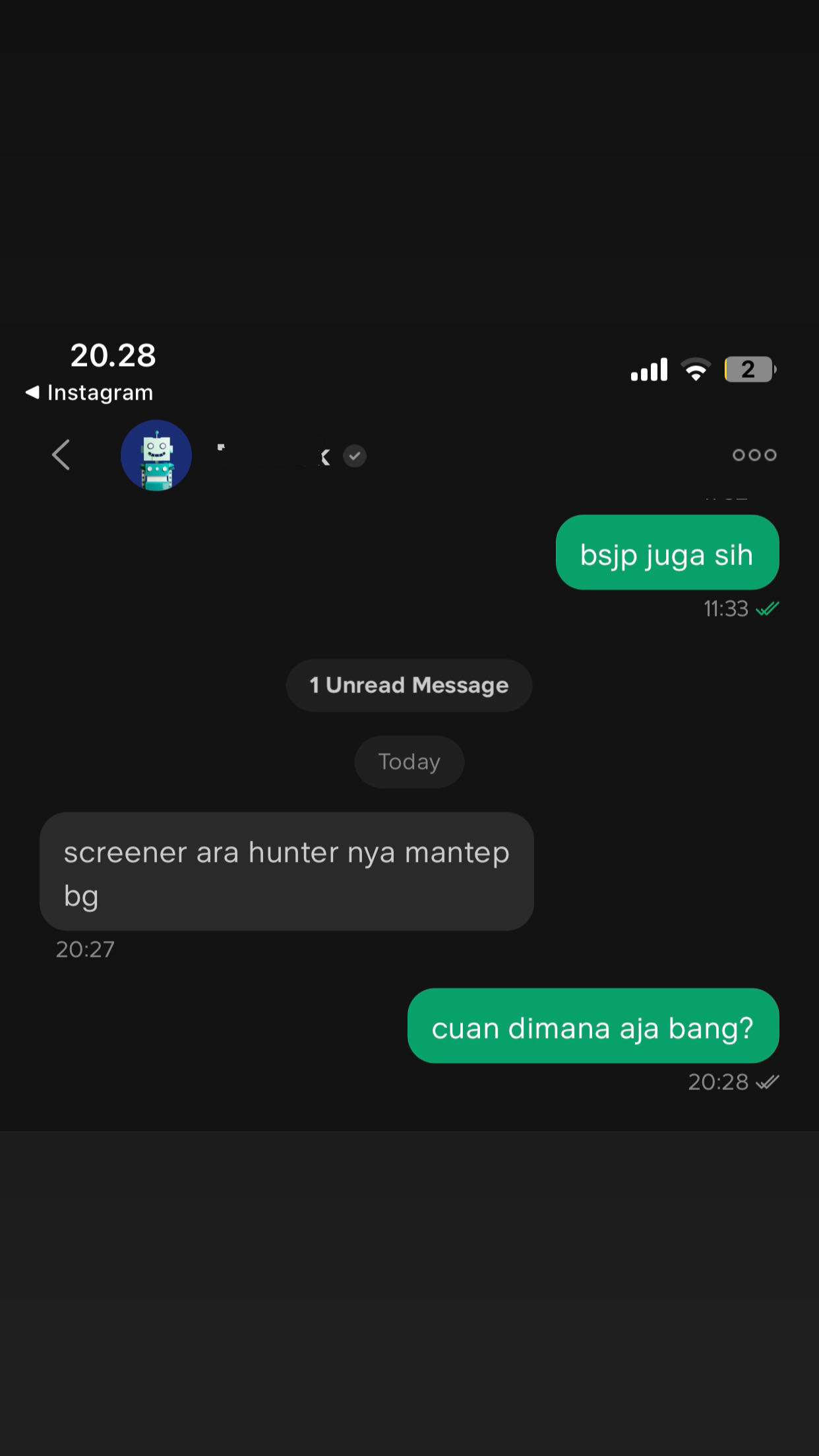Return to the Instagram app

89,393
